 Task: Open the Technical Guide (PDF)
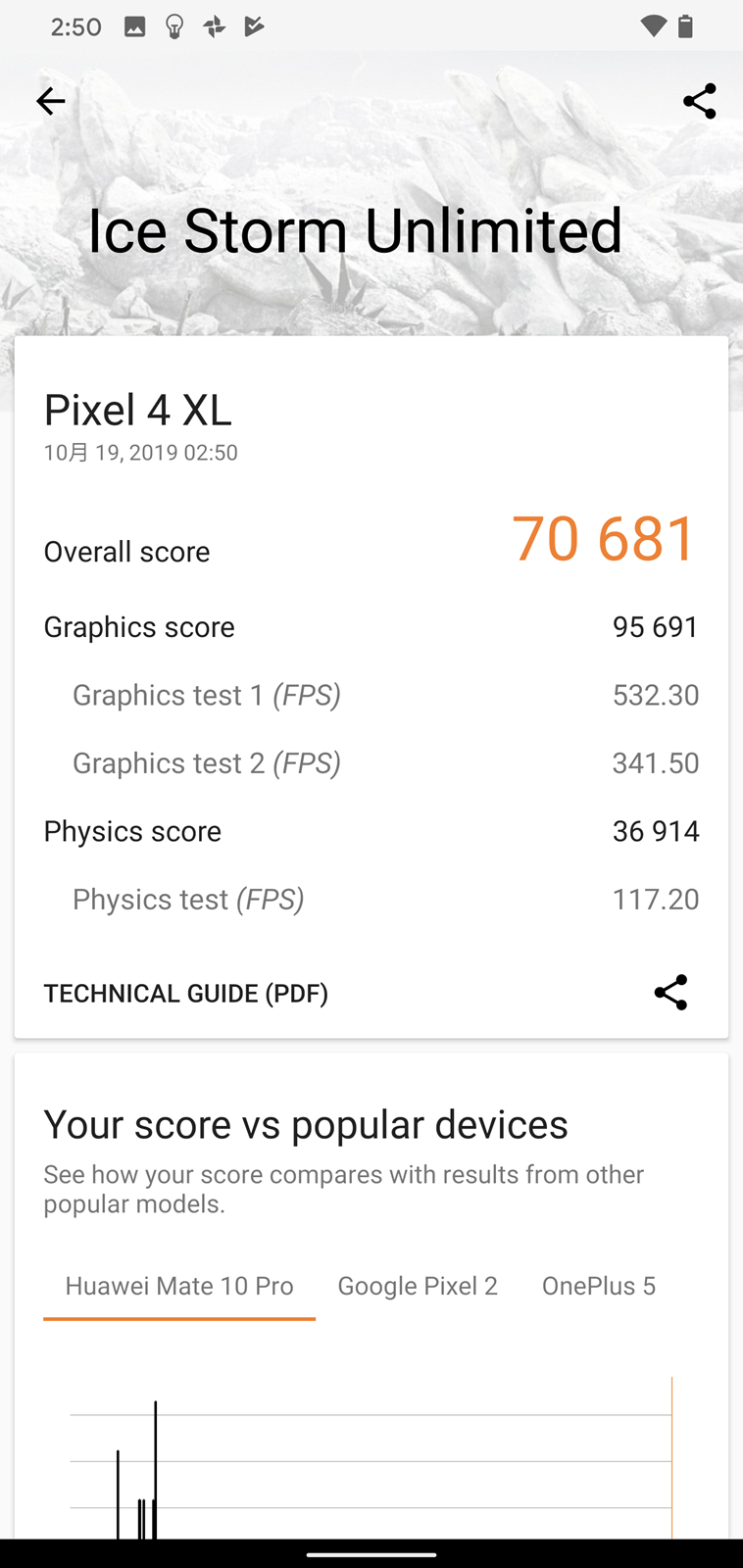(x=186, y=994)
